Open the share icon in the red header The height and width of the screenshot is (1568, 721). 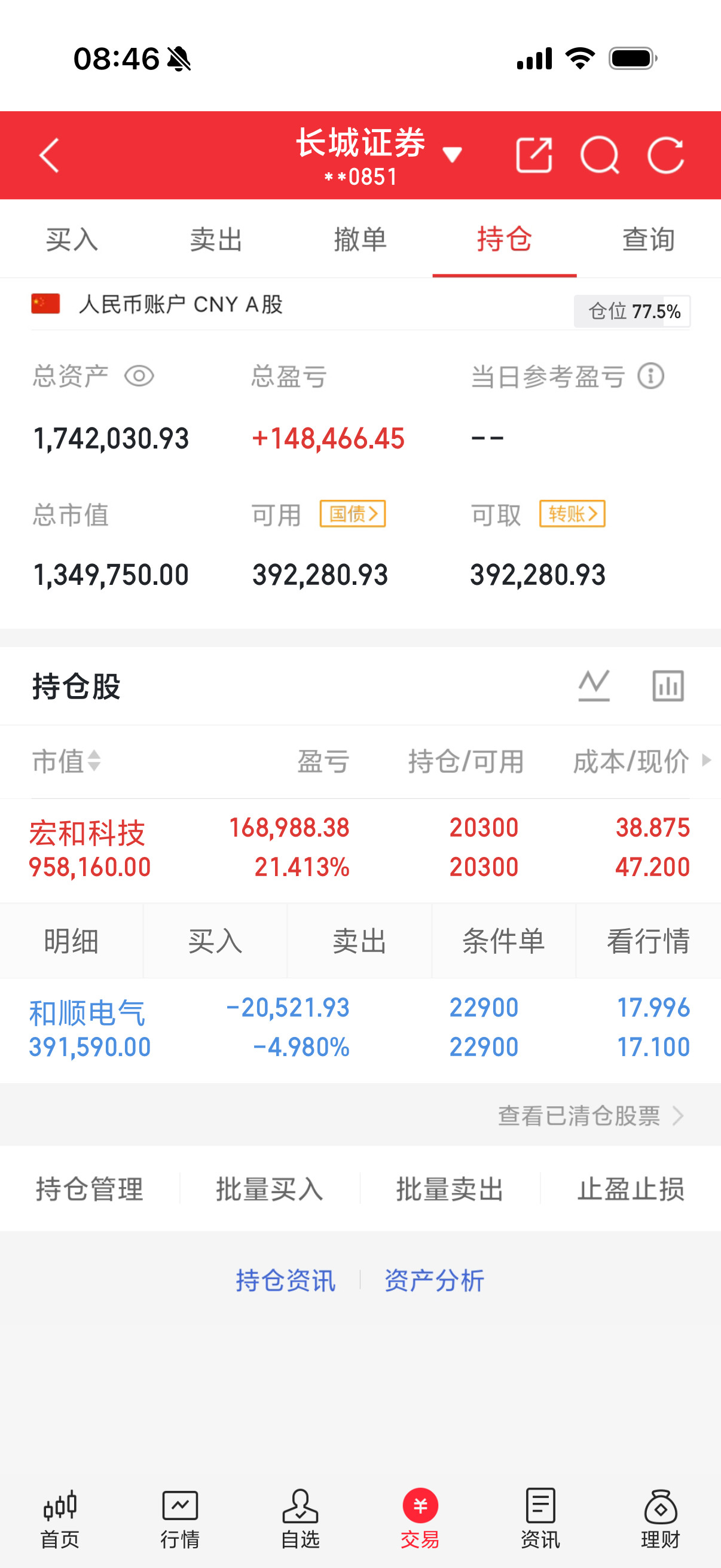click(x=534, y=156)
